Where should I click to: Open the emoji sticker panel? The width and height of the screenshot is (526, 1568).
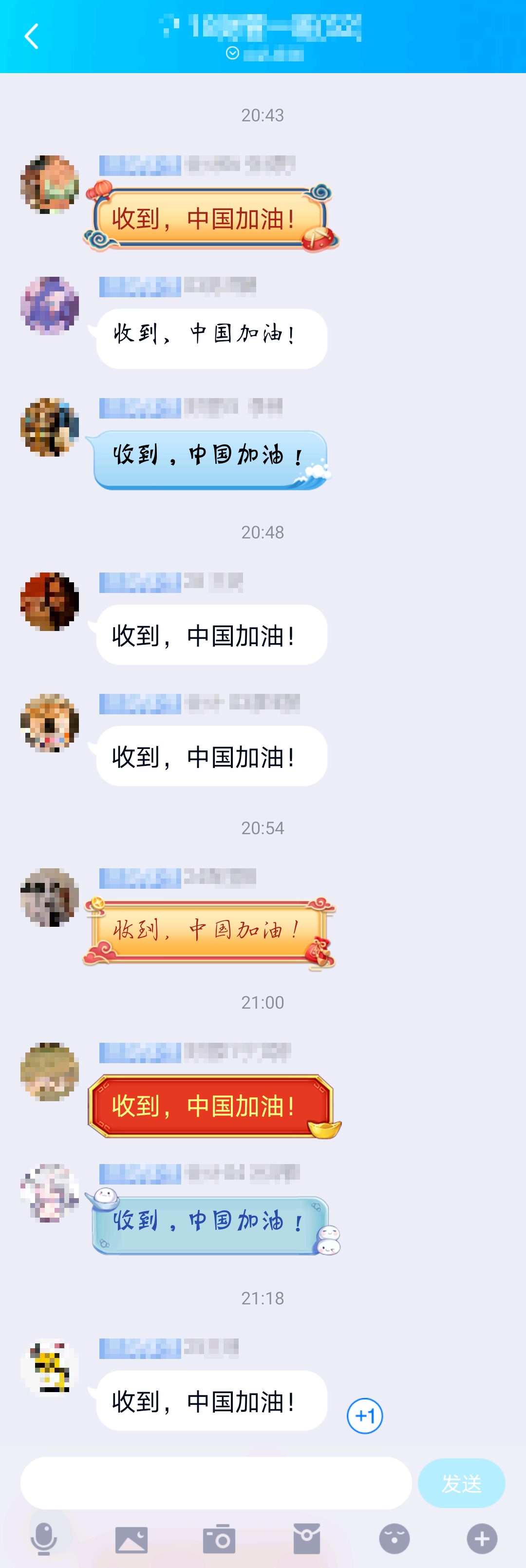(x=394, y=1539)
